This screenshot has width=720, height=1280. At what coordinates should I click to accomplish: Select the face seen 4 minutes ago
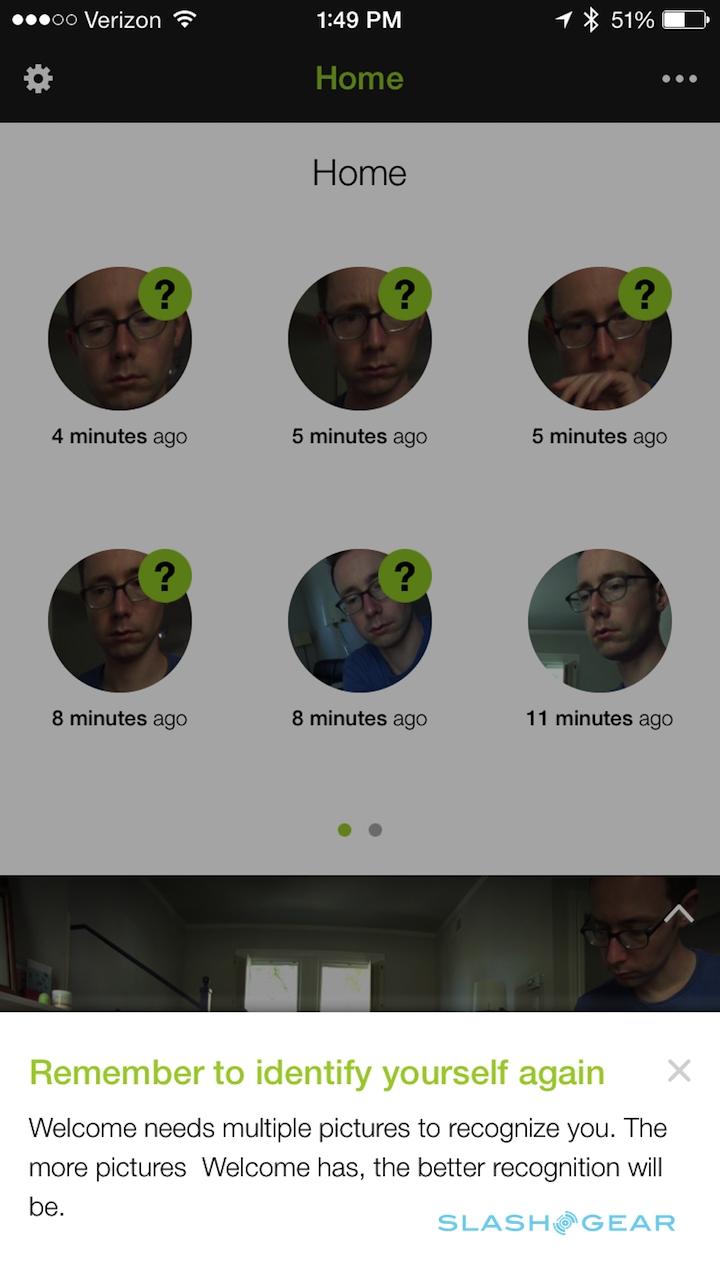tap(120, 339)
